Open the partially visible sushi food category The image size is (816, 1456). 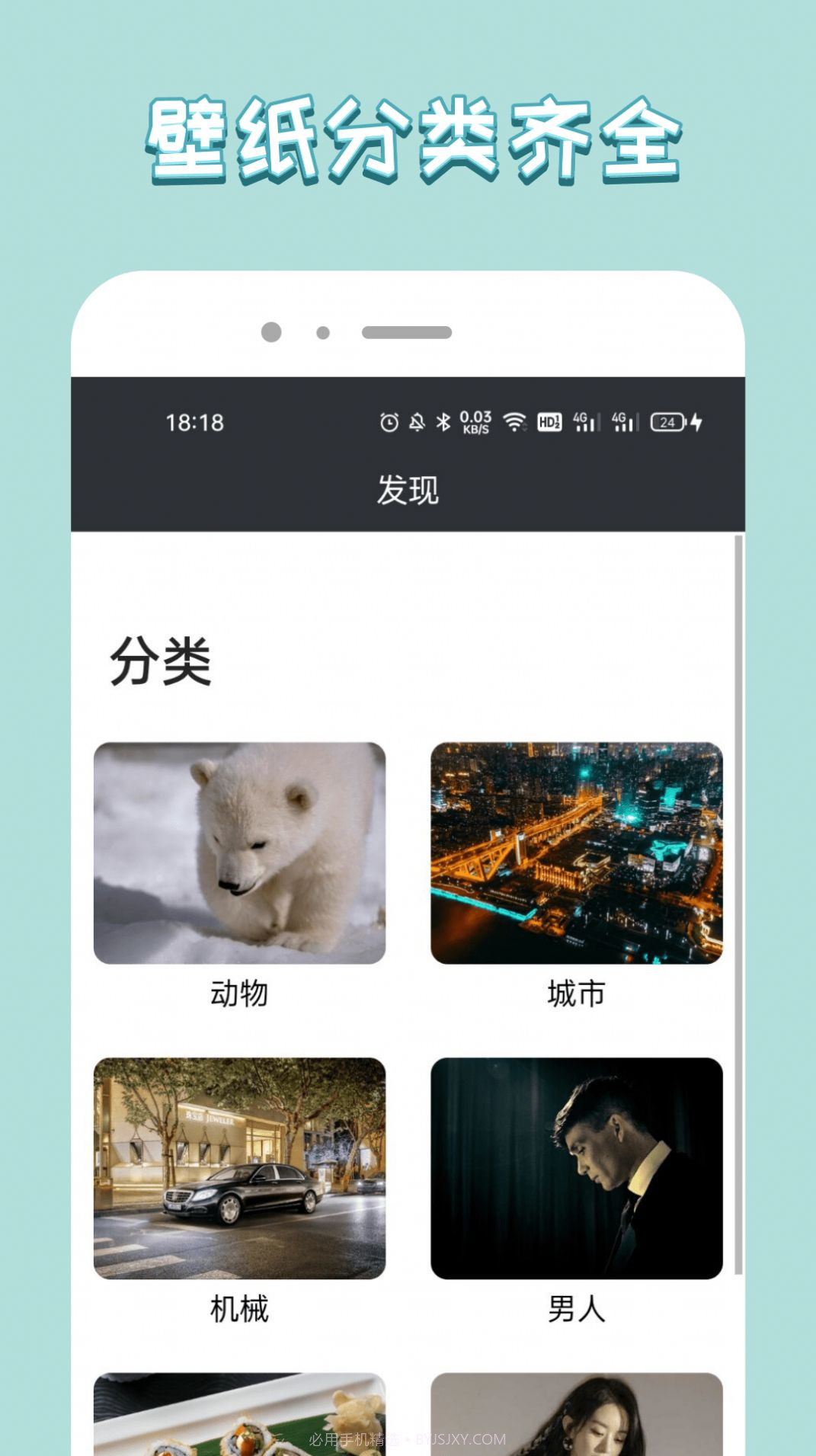240,1417
